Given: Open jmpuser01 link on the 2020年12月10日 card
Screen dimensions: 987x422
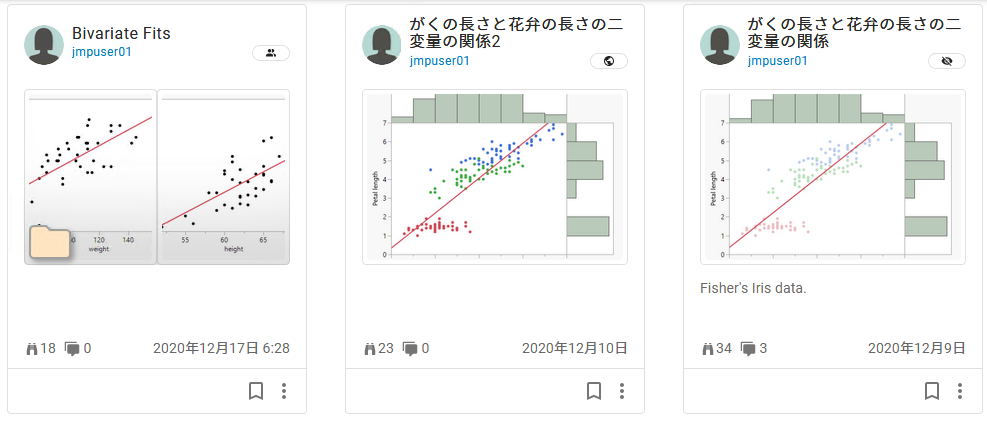Looking at the screenshot, I should click(439, 61).
